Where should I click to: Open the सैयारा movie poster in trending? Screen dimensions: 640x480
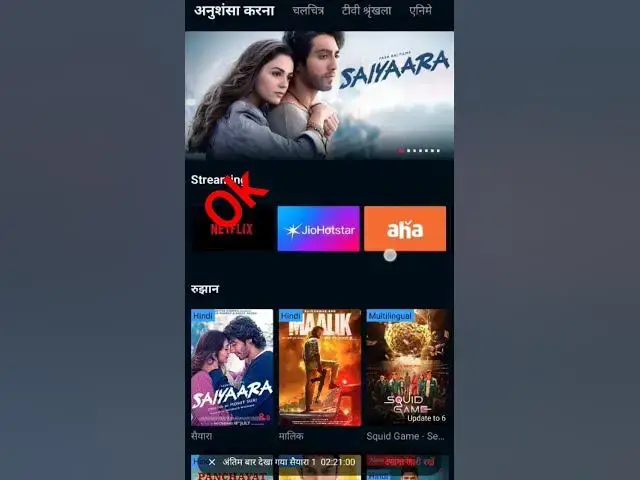click(x=231, y=368)
